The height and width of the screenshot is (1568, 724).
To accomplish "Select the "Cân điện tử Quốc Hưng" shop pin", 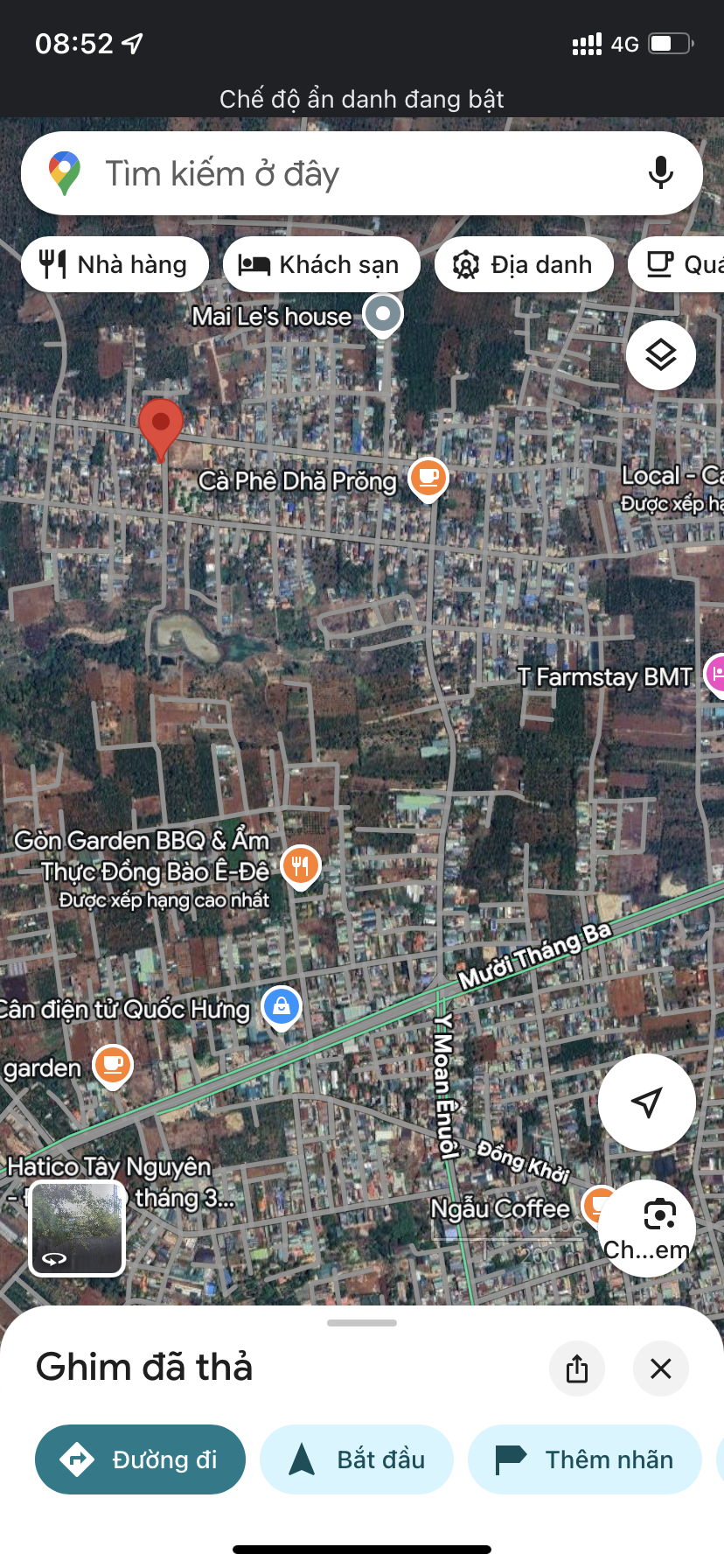I will coord(282,1007).
